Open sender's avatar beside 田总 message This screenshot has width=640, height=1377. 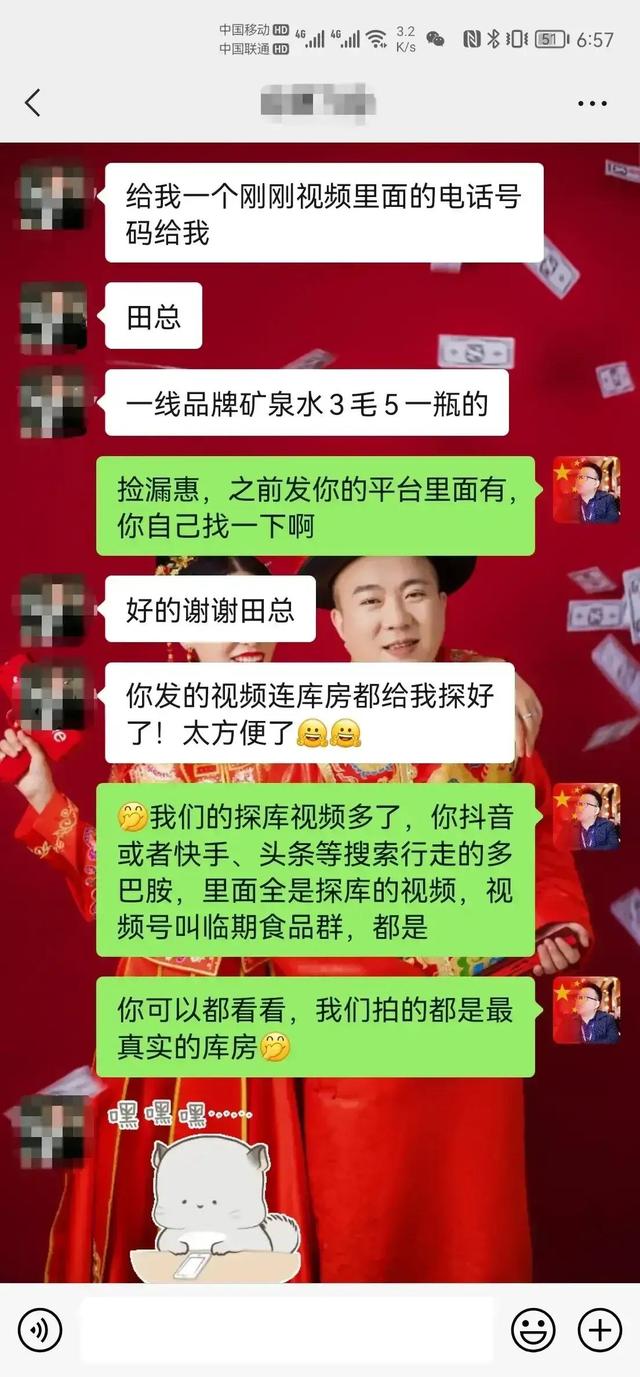(x=53, y=316)
